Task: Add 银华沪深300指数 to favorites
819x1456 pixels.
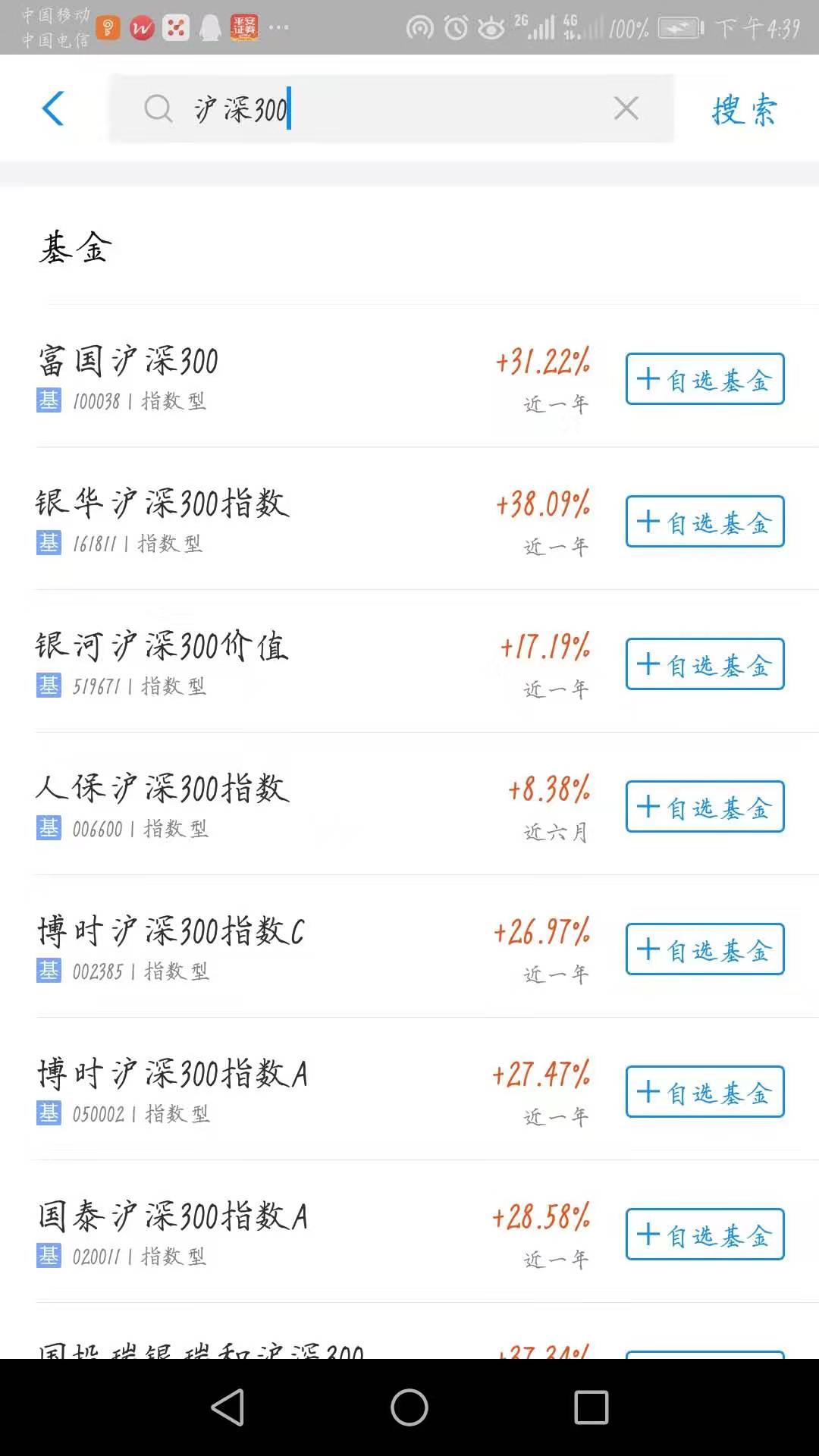Action: pyautogui.click(x=704, y=522)
